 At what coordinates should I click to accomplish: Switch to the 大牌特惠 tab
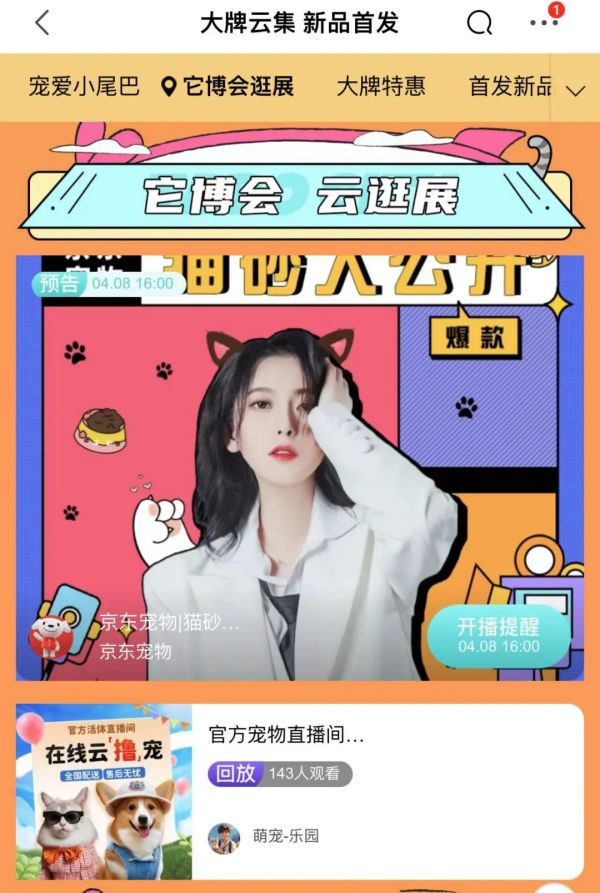(x=380, y=87)
